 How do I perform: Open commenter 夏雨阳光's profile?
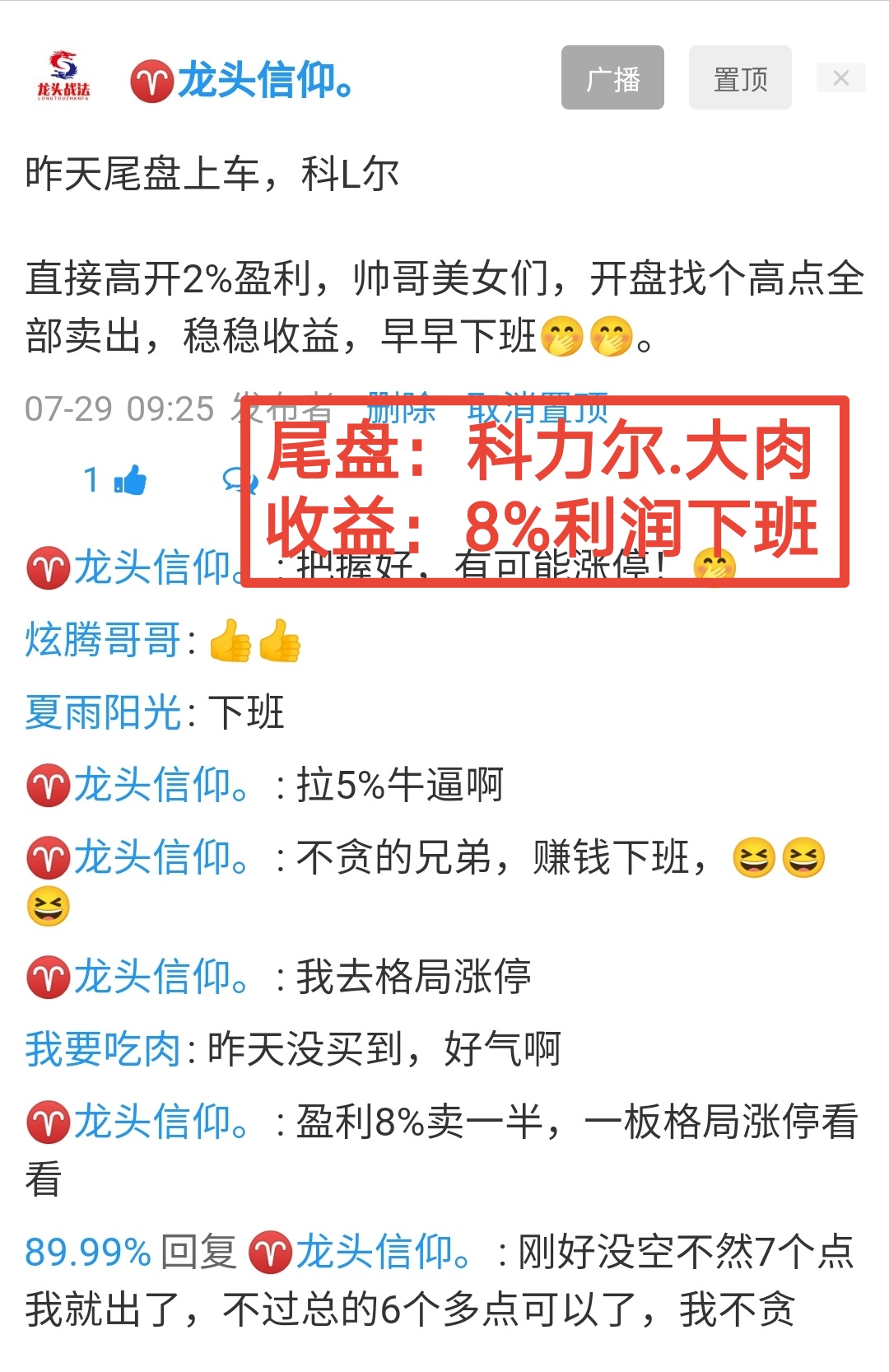[103, 712]
